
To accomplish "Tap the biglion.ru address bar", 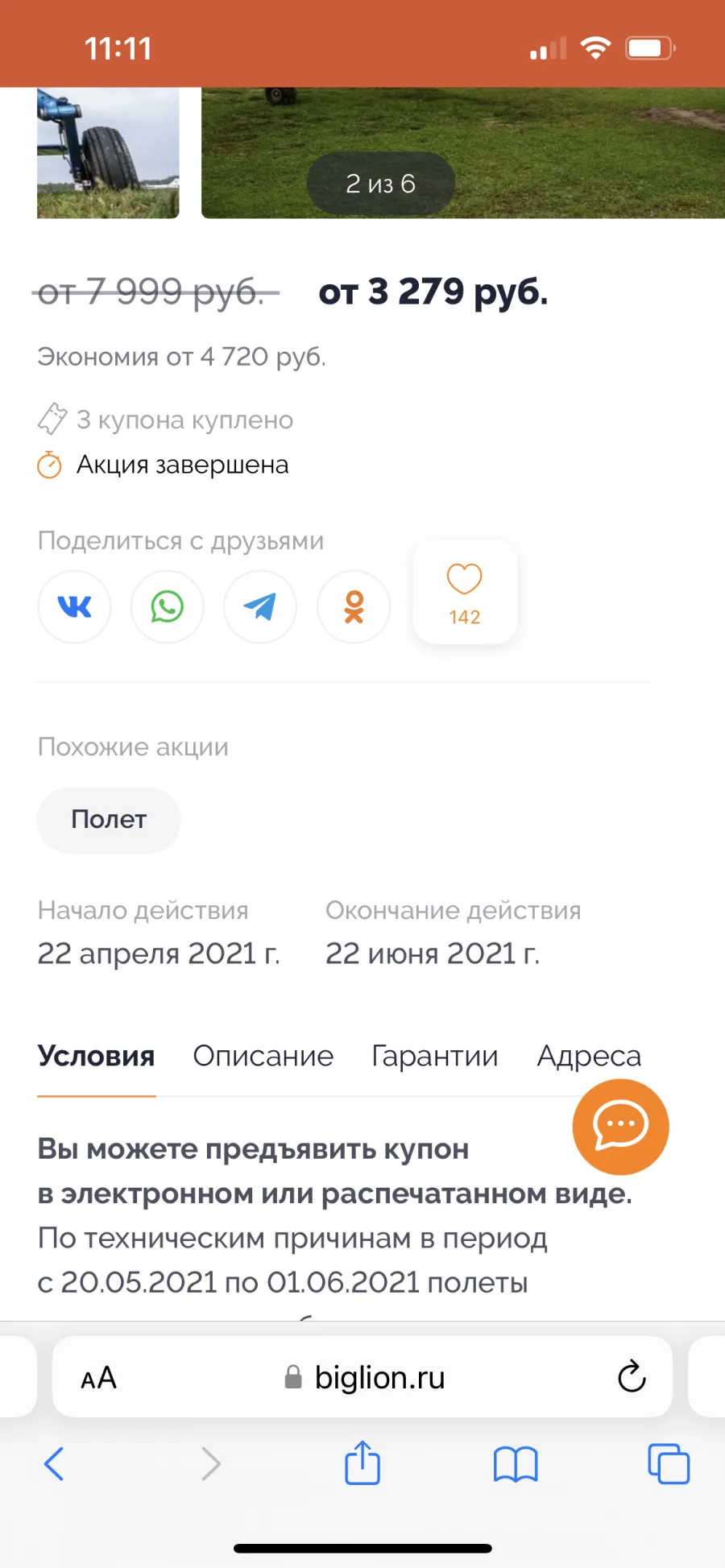I will point(362,1377).
